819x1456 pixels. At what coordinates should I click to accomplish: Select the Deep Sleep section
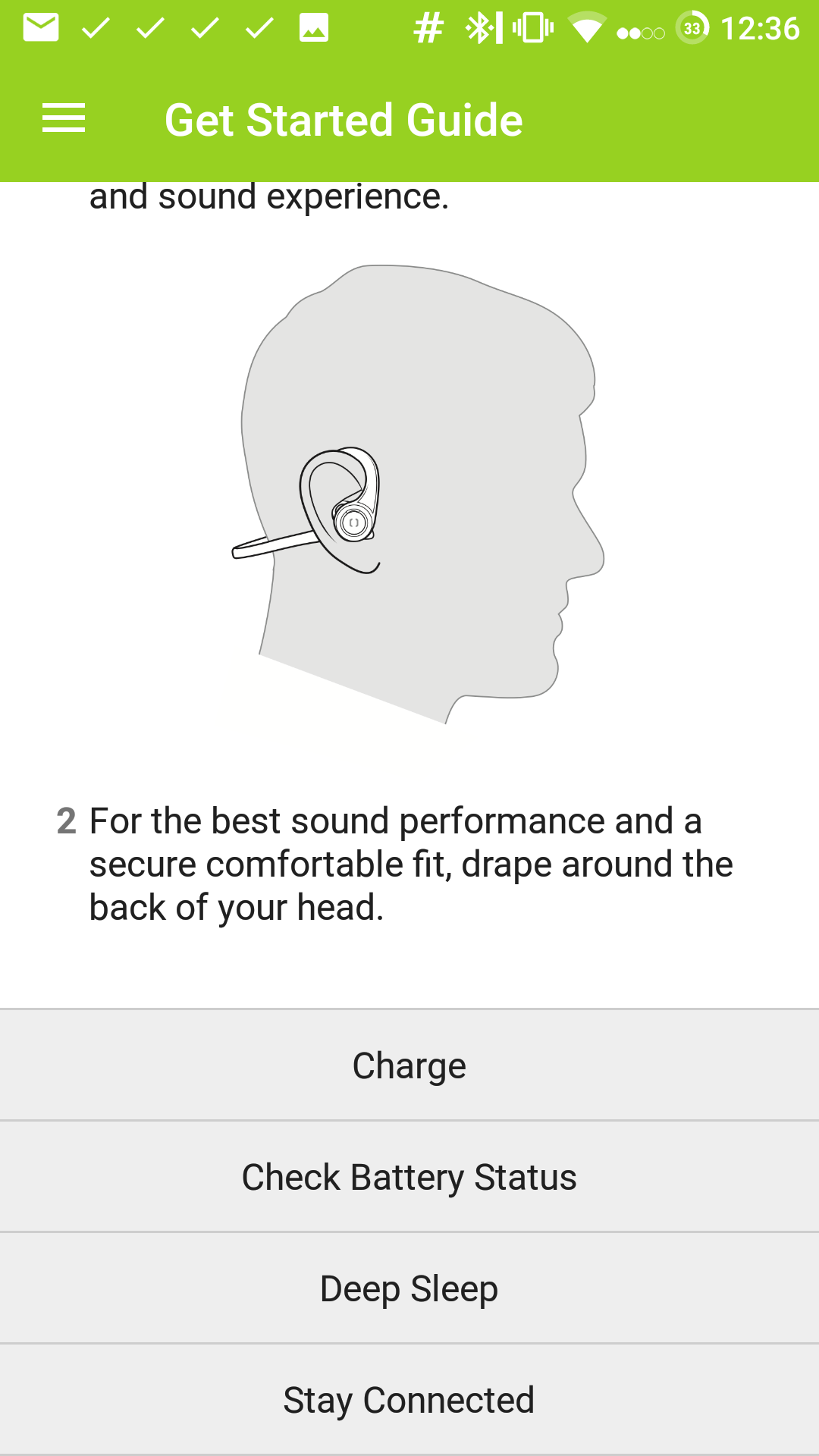409,1288
